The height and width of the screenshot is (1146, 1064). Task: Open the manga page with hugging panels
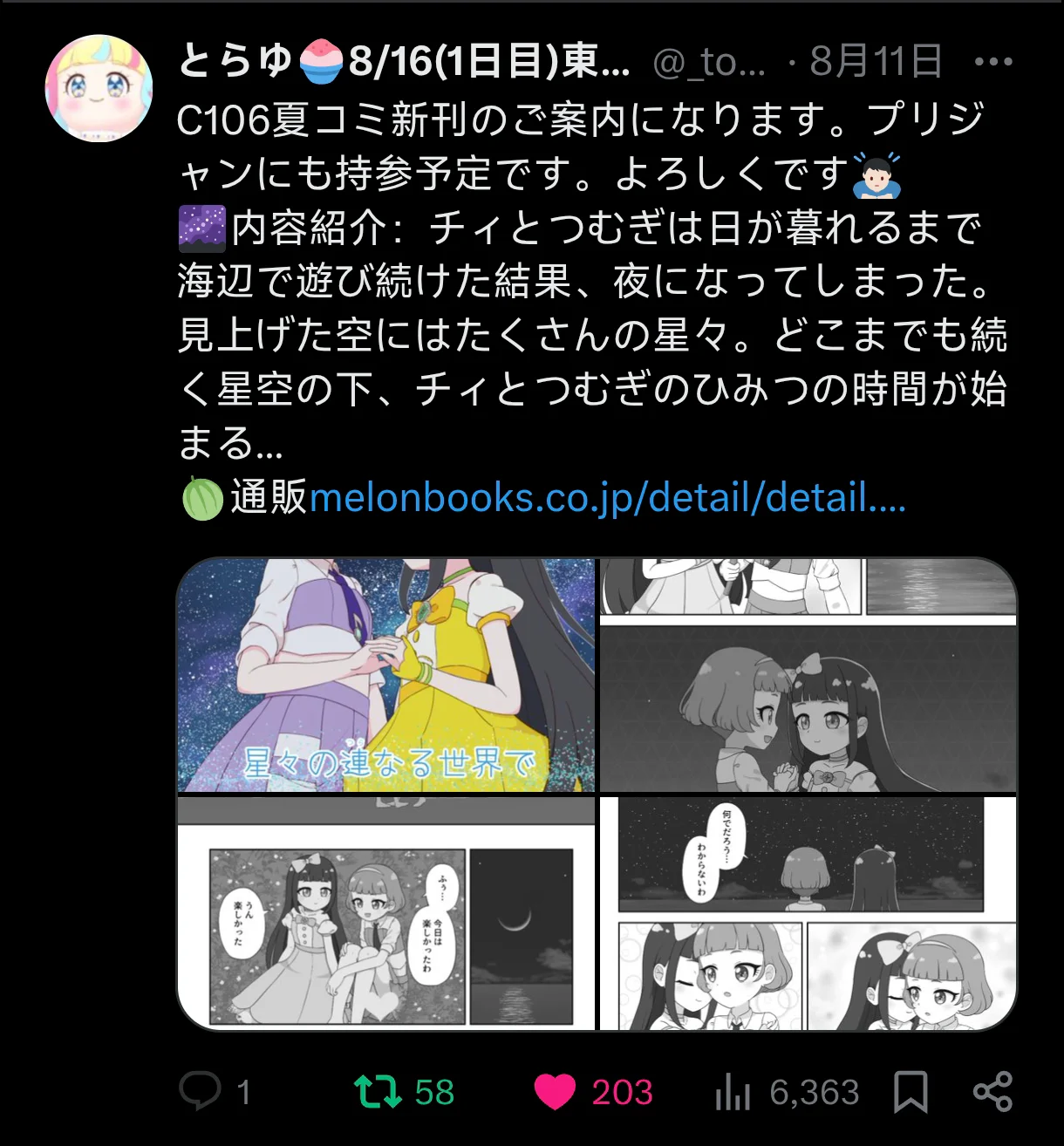808,912
